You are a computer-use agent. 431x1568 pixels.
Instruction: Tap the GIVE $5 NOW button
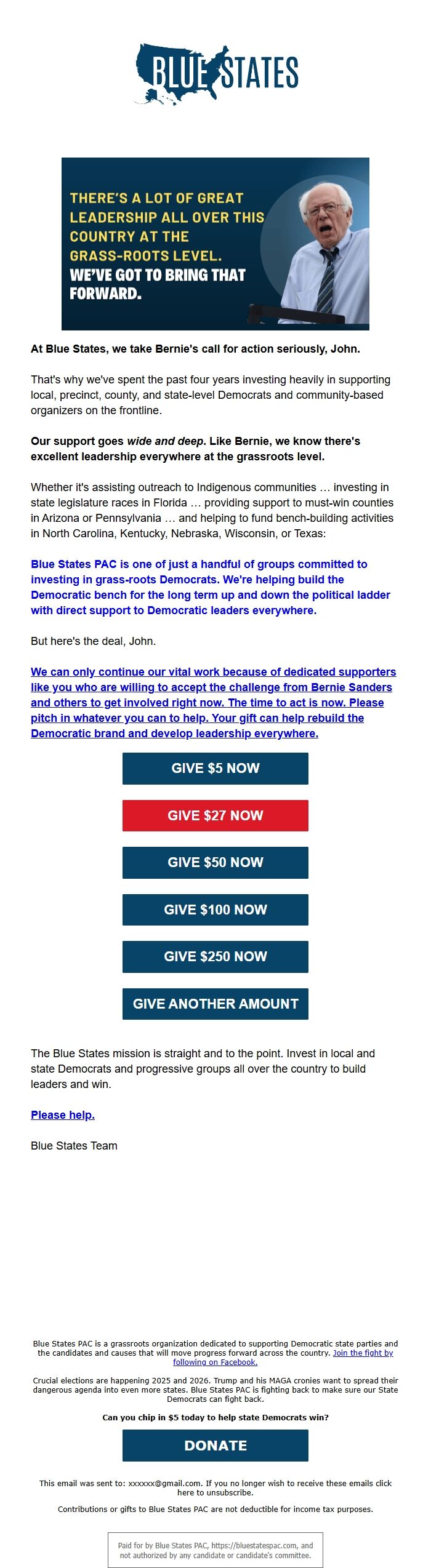click(x=215, y=768)
